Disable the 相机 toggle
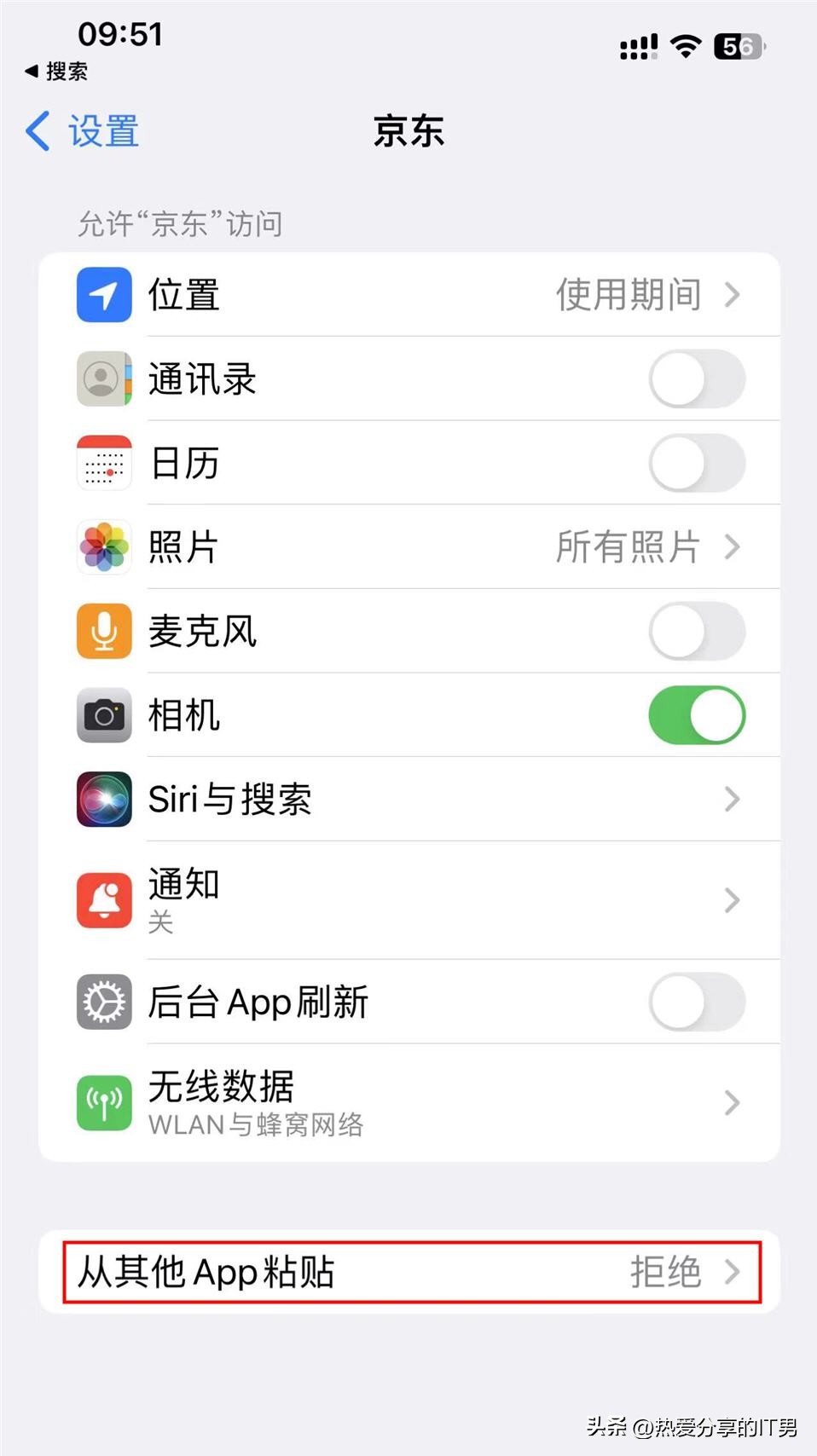The width and height of the screenshot is (817, 1456). [x=697, y=715]
